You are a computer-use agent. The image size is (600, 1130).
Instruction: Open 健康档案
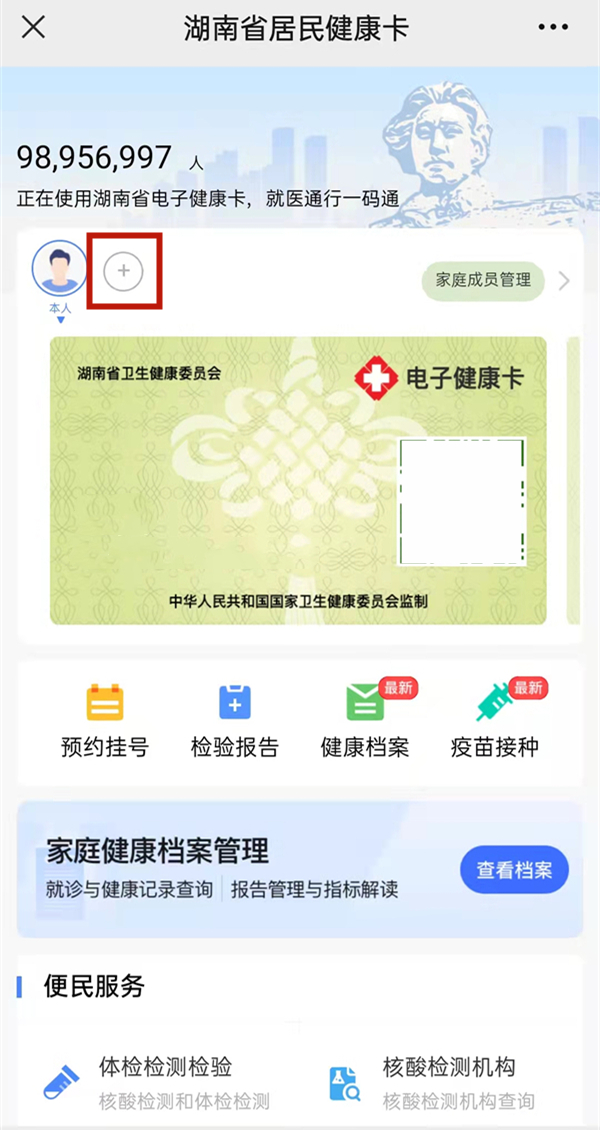pos(365,718)
